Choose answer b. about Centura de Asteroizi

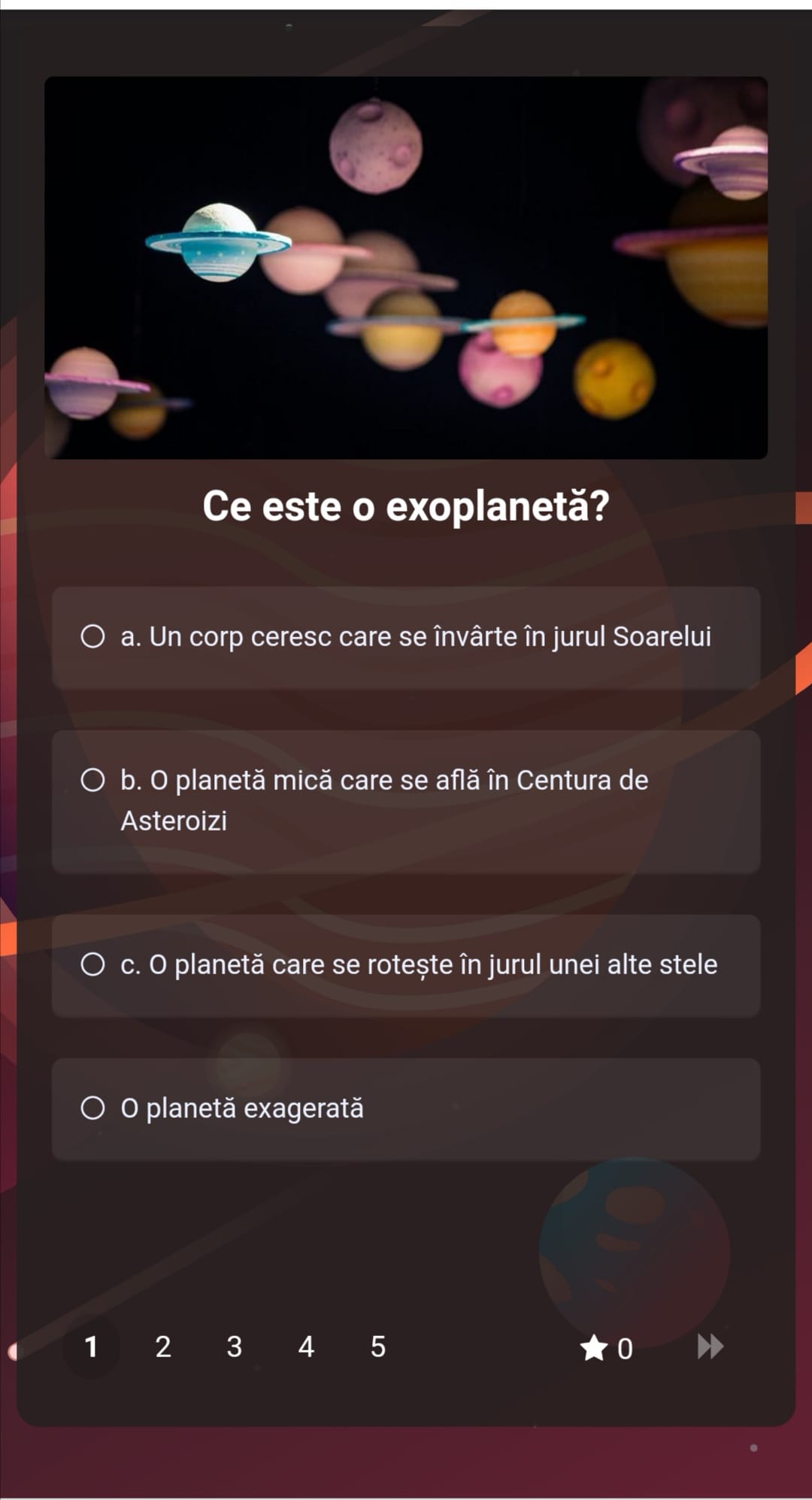click(x=406, y=801)
